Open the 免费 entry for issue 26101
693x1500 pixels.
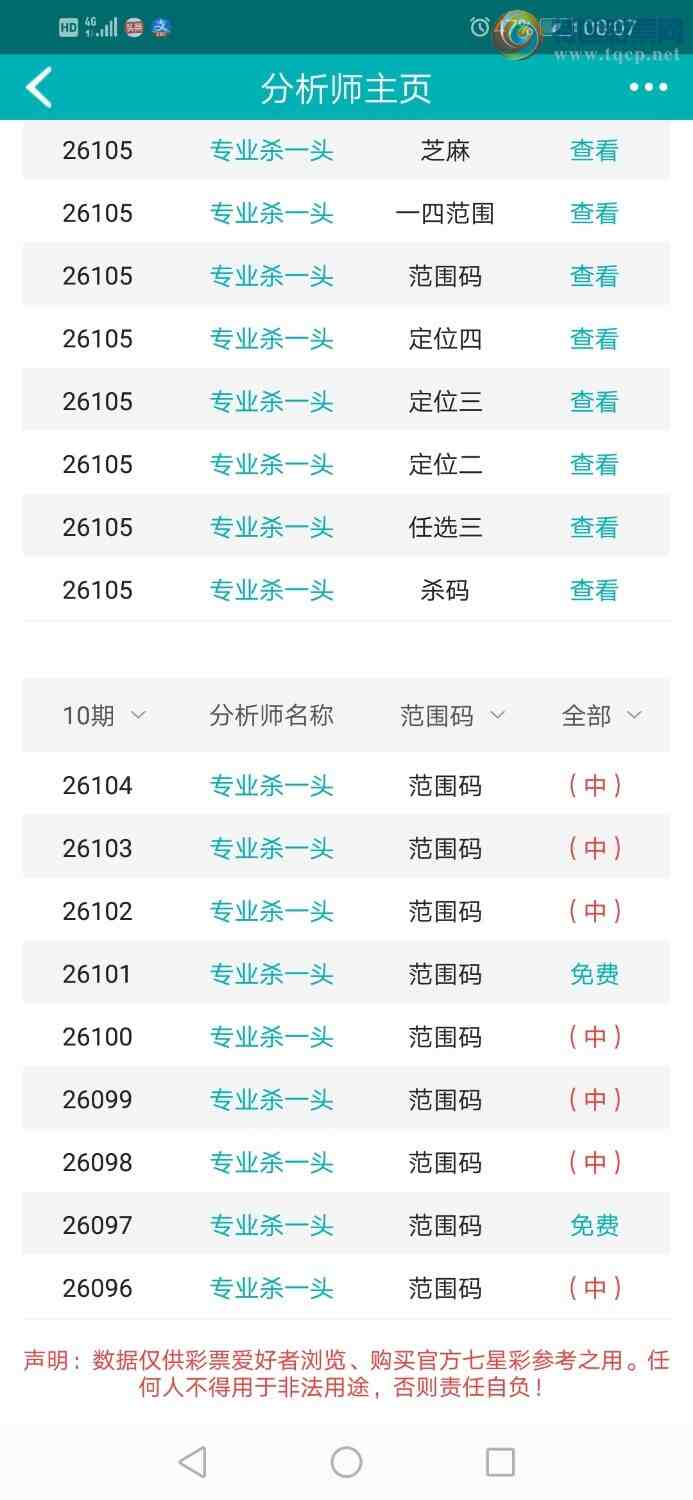594,974
